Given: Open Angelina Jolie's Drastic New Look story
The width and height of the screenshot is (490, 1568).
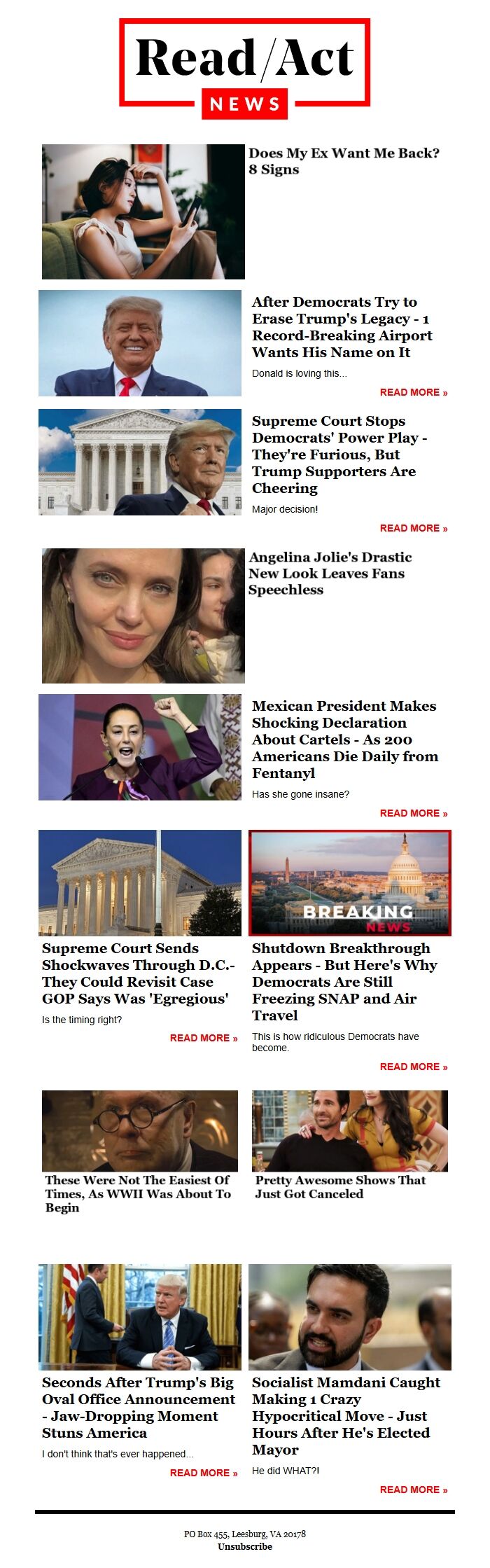Looking at the screenshot, I should point(329,573).
